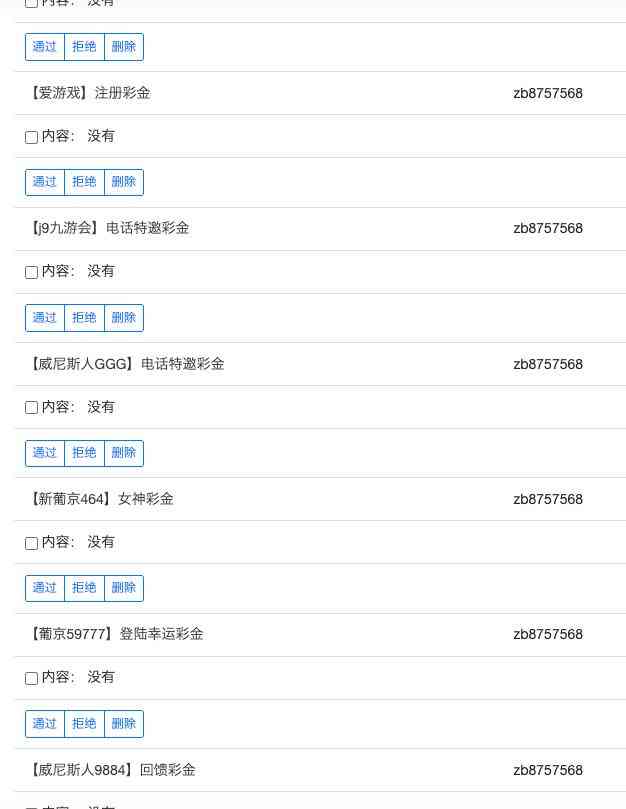Toggle the checkbox for 【葡京59777】登陆幸运彩金
The width and height of the screenshot is (626, 809).
[31, 678]
